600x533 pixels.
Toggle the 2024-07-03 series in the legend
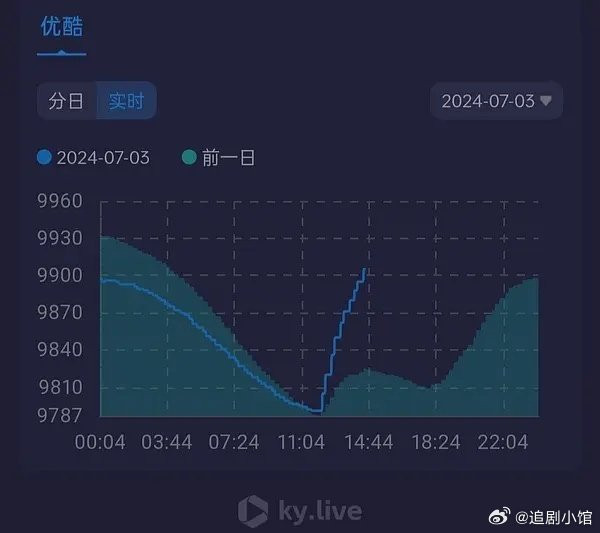pos(93,157)
